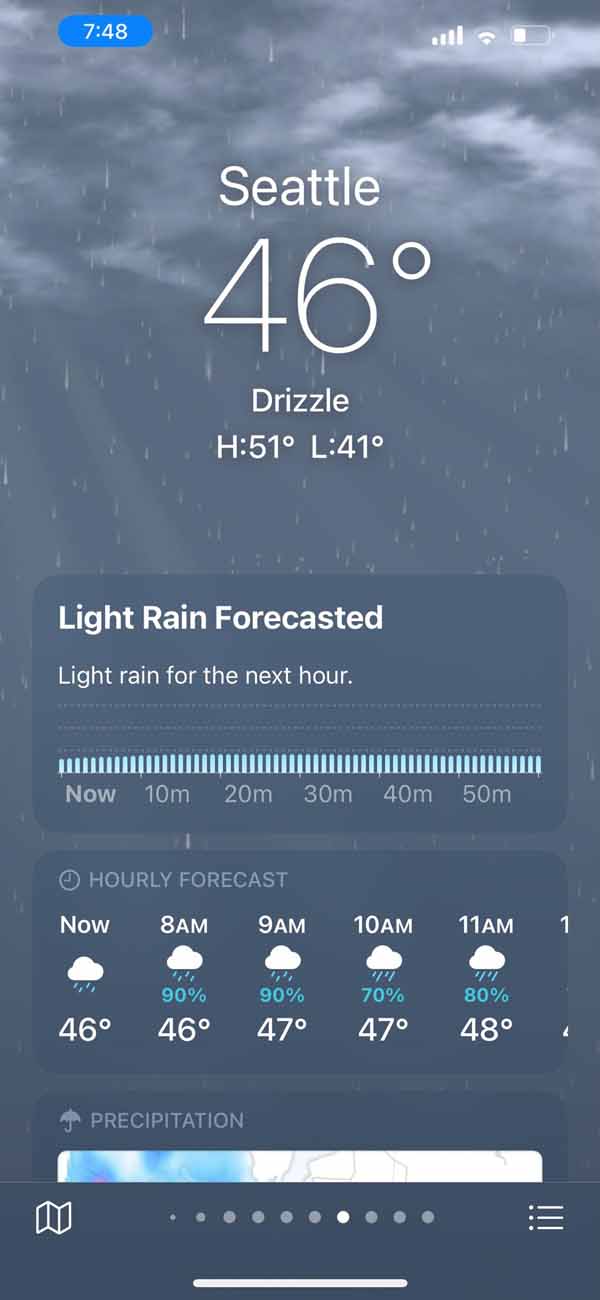Open the Hourly Forecast card

[300, 962]
